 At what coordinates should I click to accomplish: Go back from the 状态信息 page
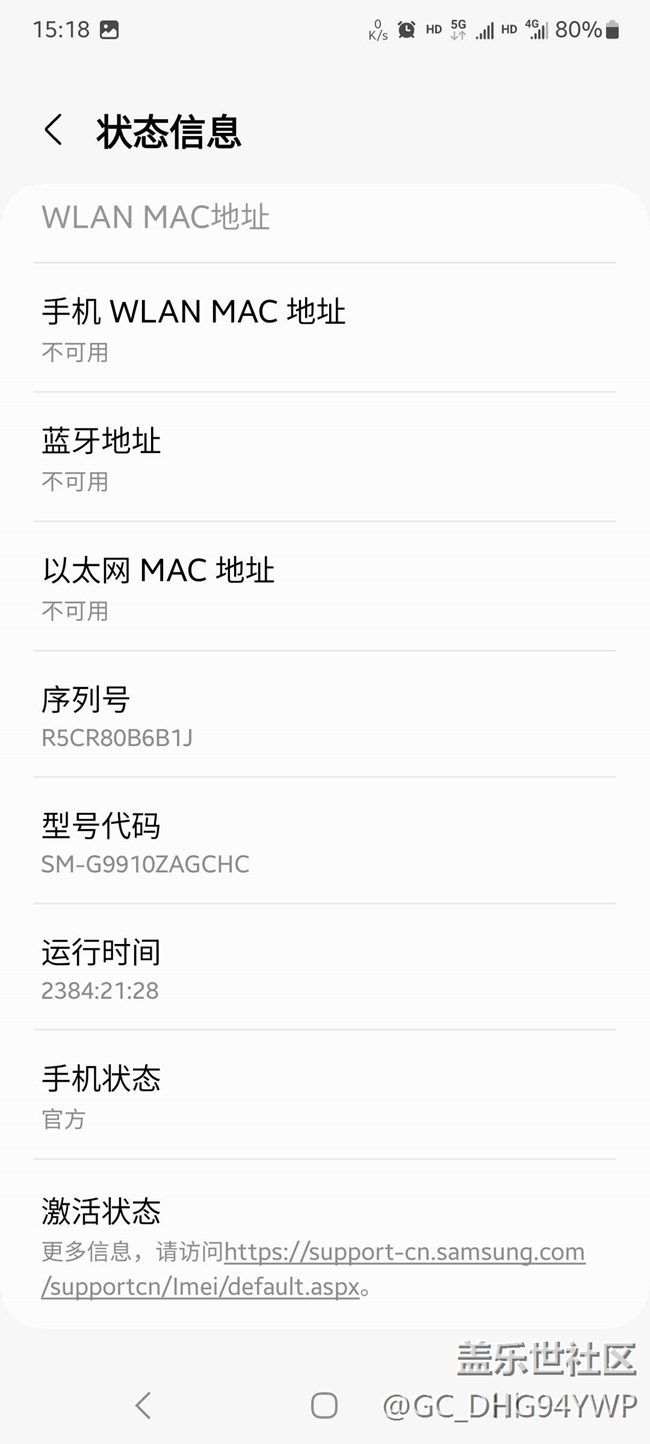point(54,130)
